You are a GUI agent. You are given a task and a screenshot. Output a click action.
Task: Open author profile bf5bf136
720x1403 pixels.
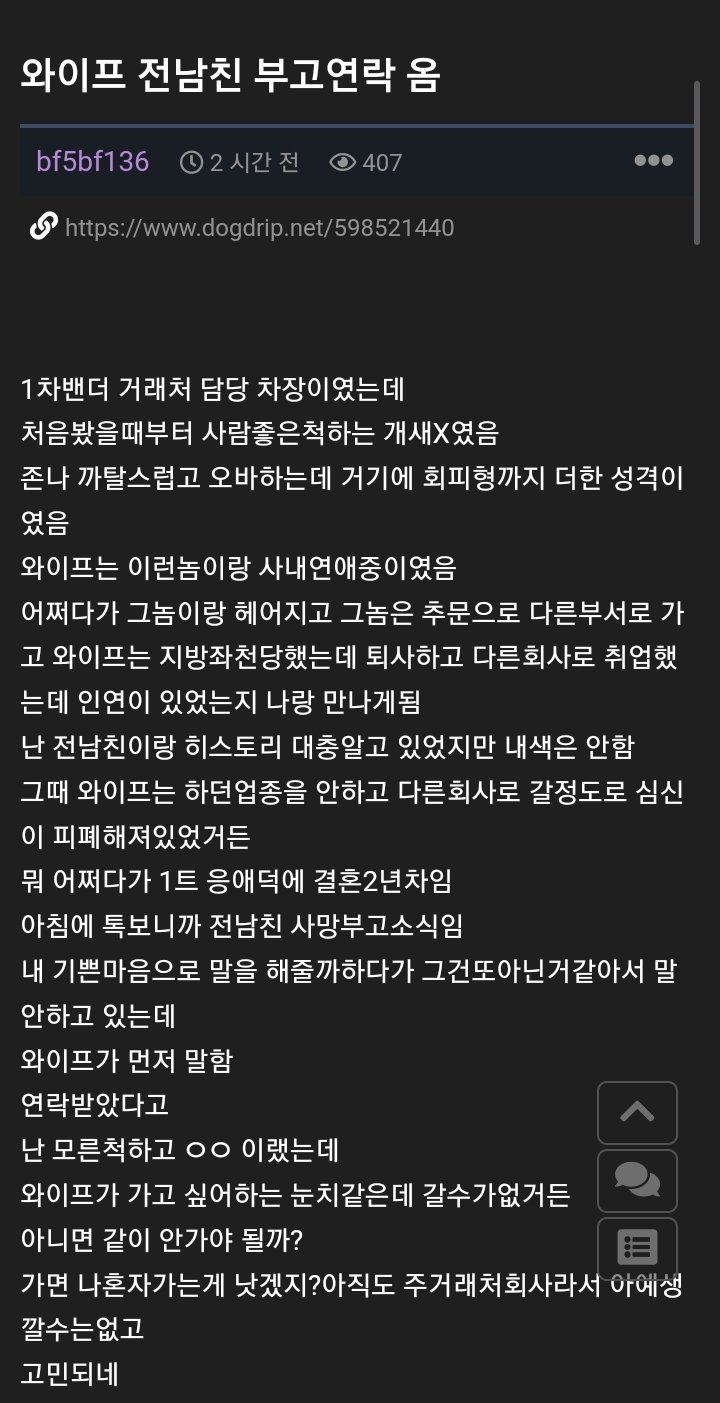coord(92,161)
